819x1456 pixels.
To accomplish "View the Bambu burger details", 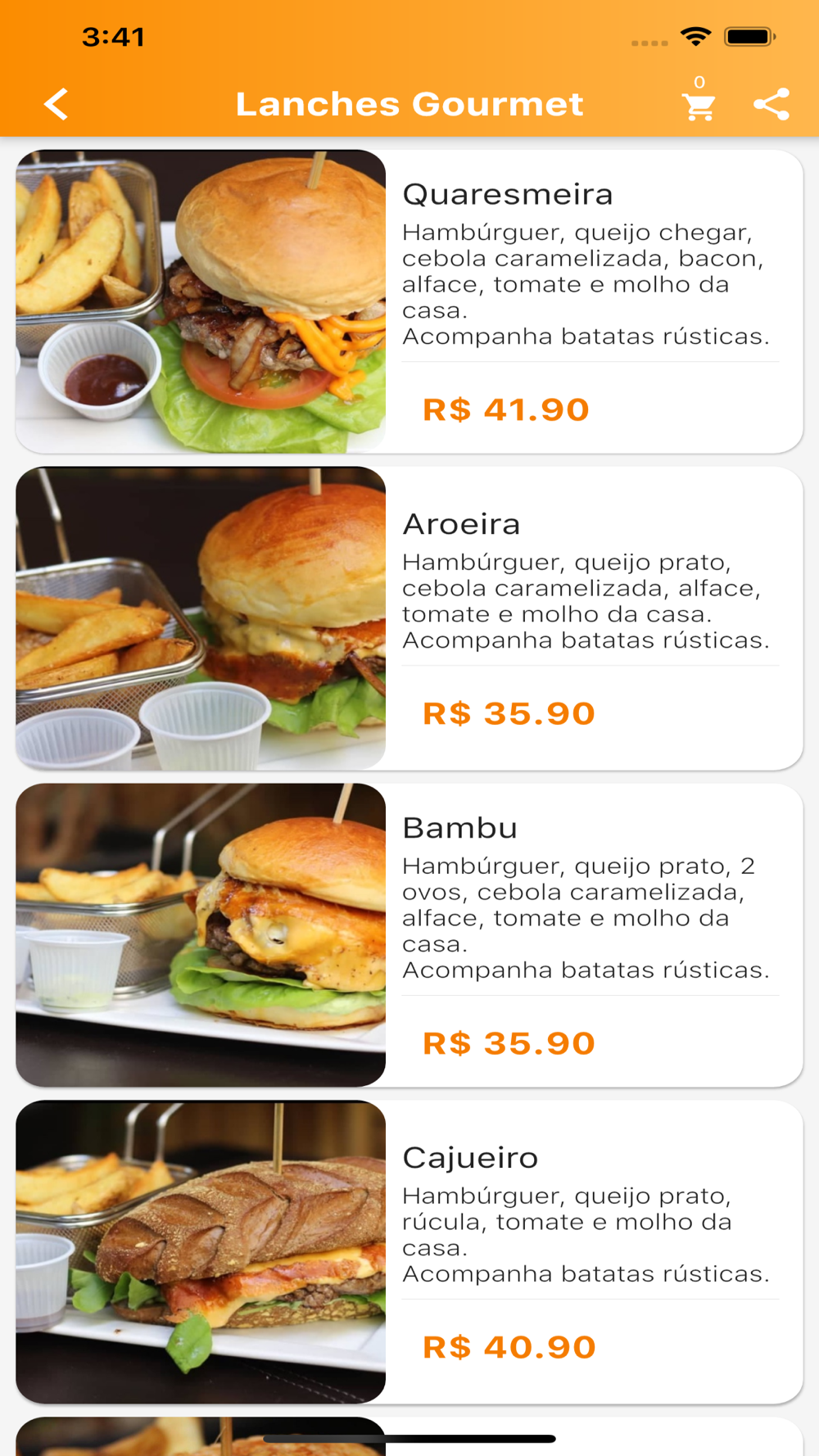I will point(409,935).
